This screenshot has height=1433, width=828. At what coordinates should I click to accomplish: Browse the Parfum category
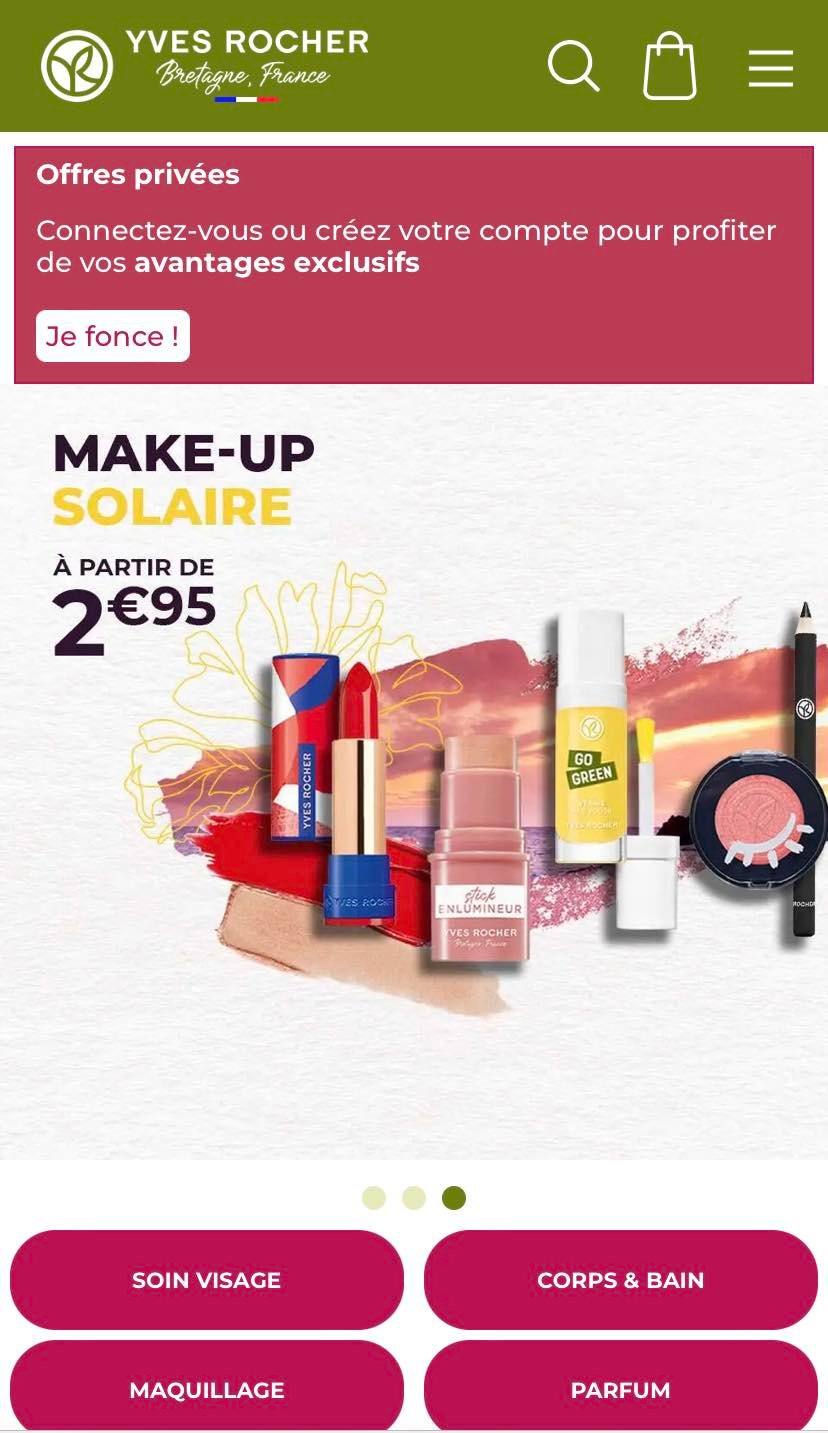tap(621, 1389)
